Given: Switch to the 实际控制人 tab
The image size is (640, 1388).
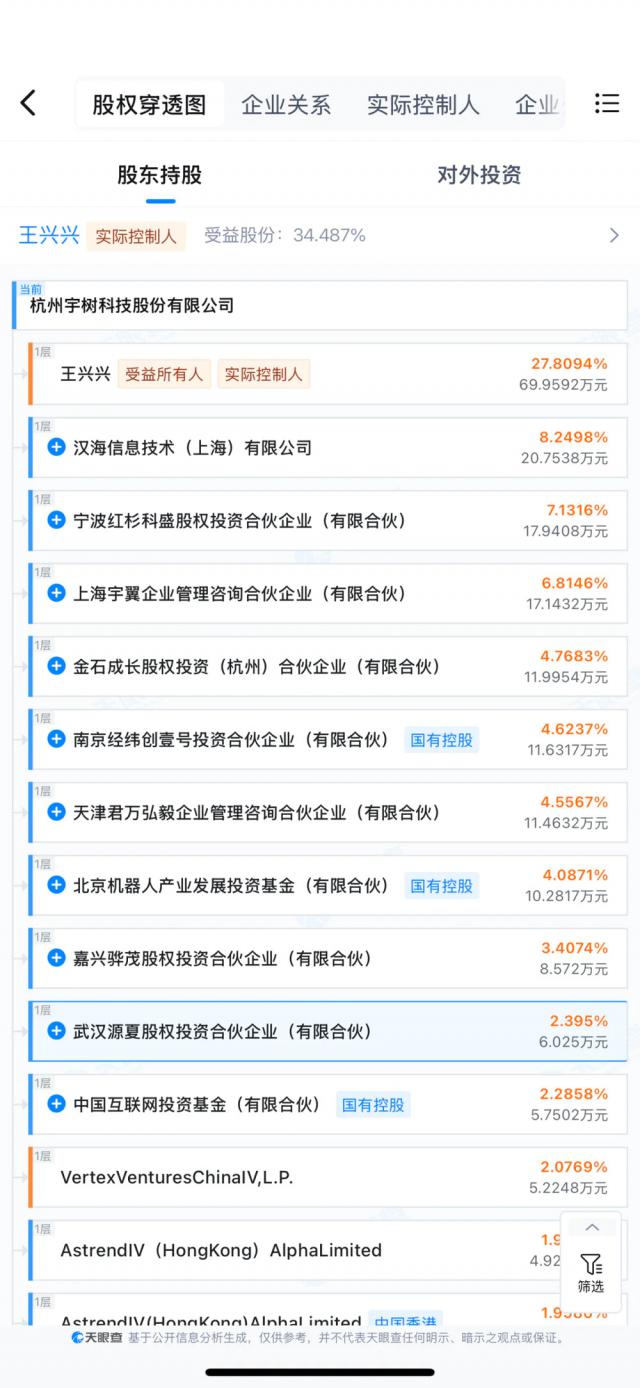Looking at the screenshot, I should click(423, 104).
